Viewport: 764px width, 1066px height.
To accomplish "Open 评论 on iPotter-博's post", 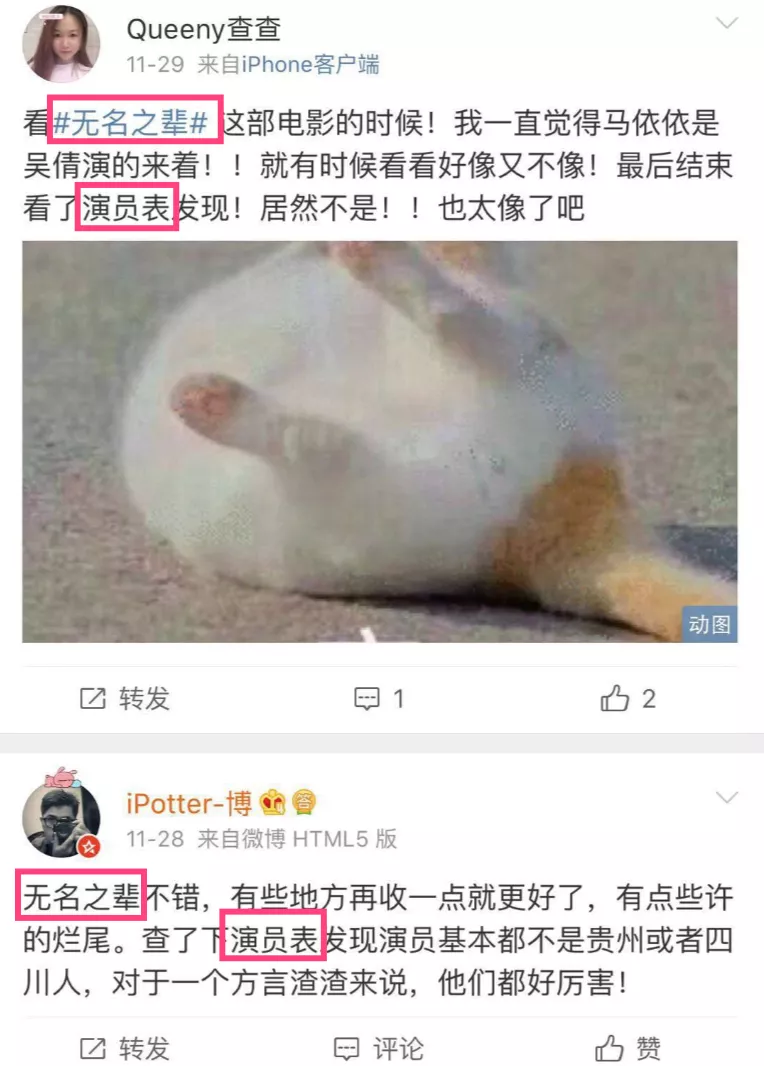I will (380, 1048).
